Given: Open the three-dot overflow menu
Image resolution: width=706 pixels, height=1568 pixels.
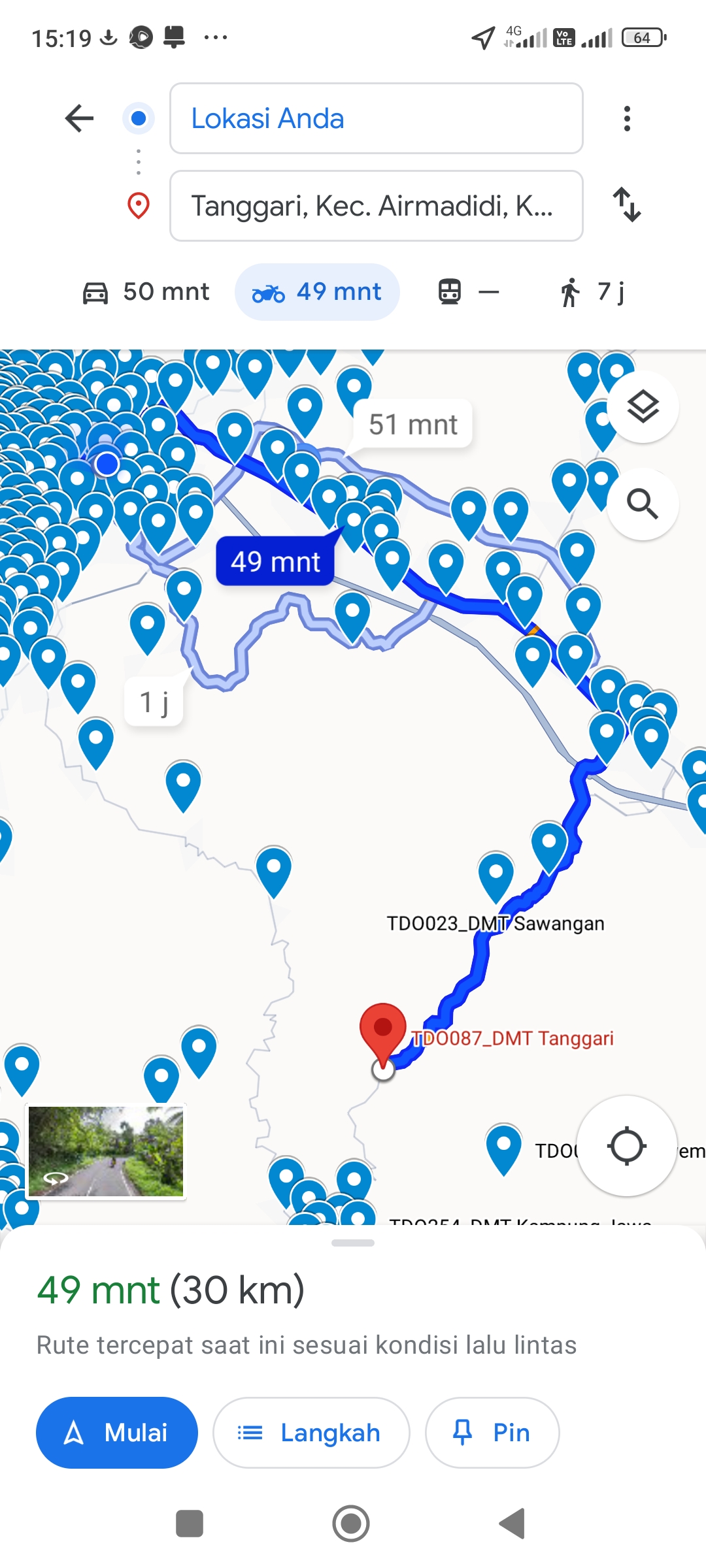Looking at the screenshot, I should click(627, 118).
